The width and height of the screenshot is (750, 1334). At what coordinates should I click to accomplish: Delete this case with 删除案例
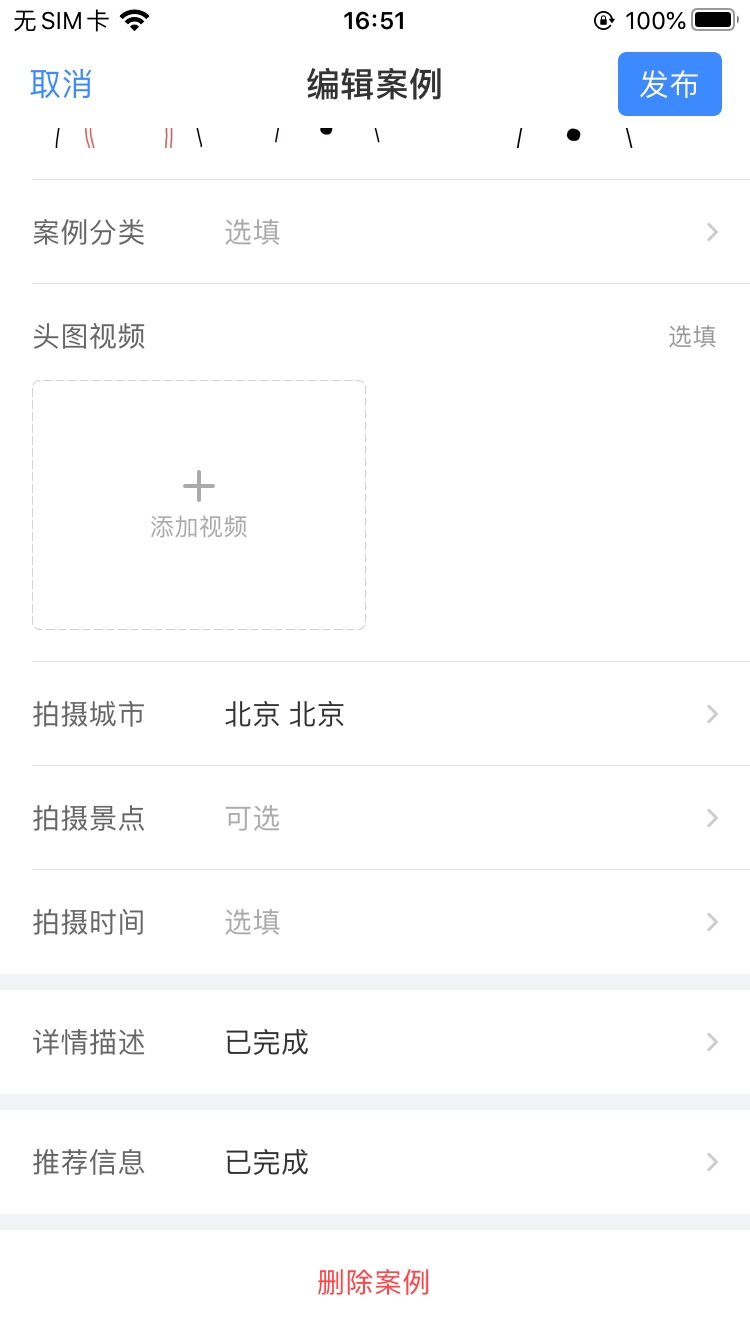[x=373, y=1282]
